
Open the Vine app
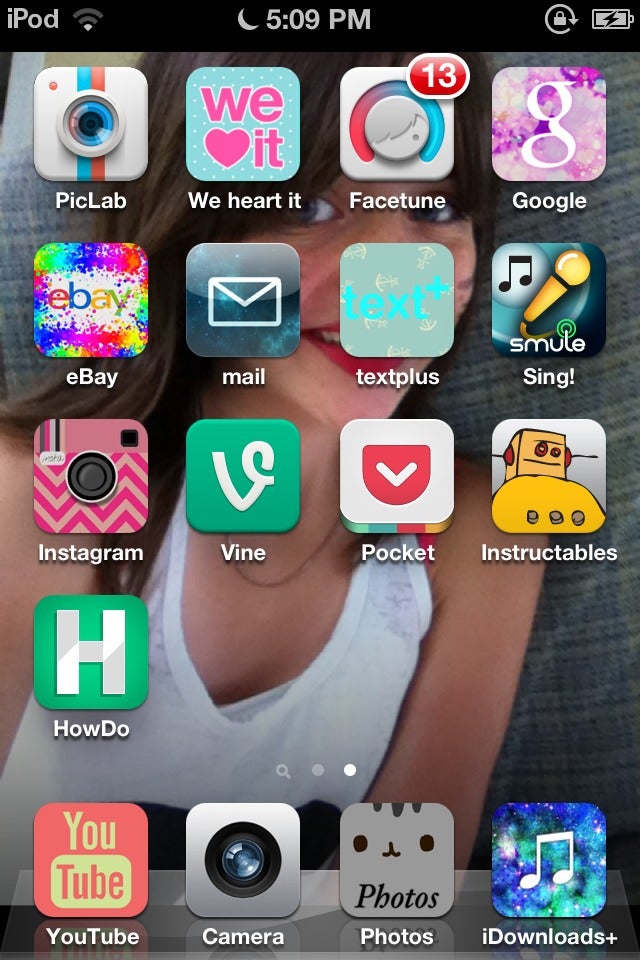pos(243,476)
